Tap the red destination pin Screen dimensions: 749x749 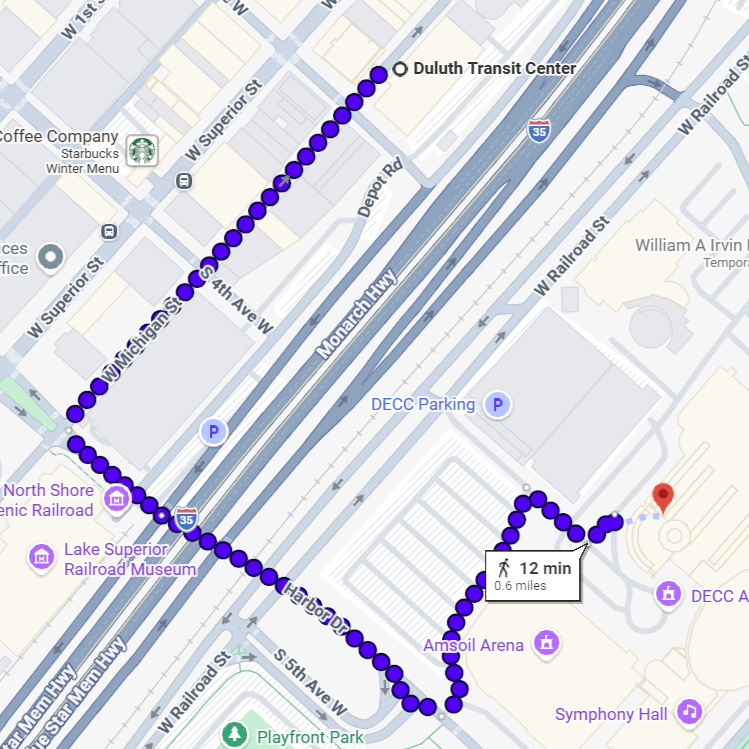[x=661, y=495]
